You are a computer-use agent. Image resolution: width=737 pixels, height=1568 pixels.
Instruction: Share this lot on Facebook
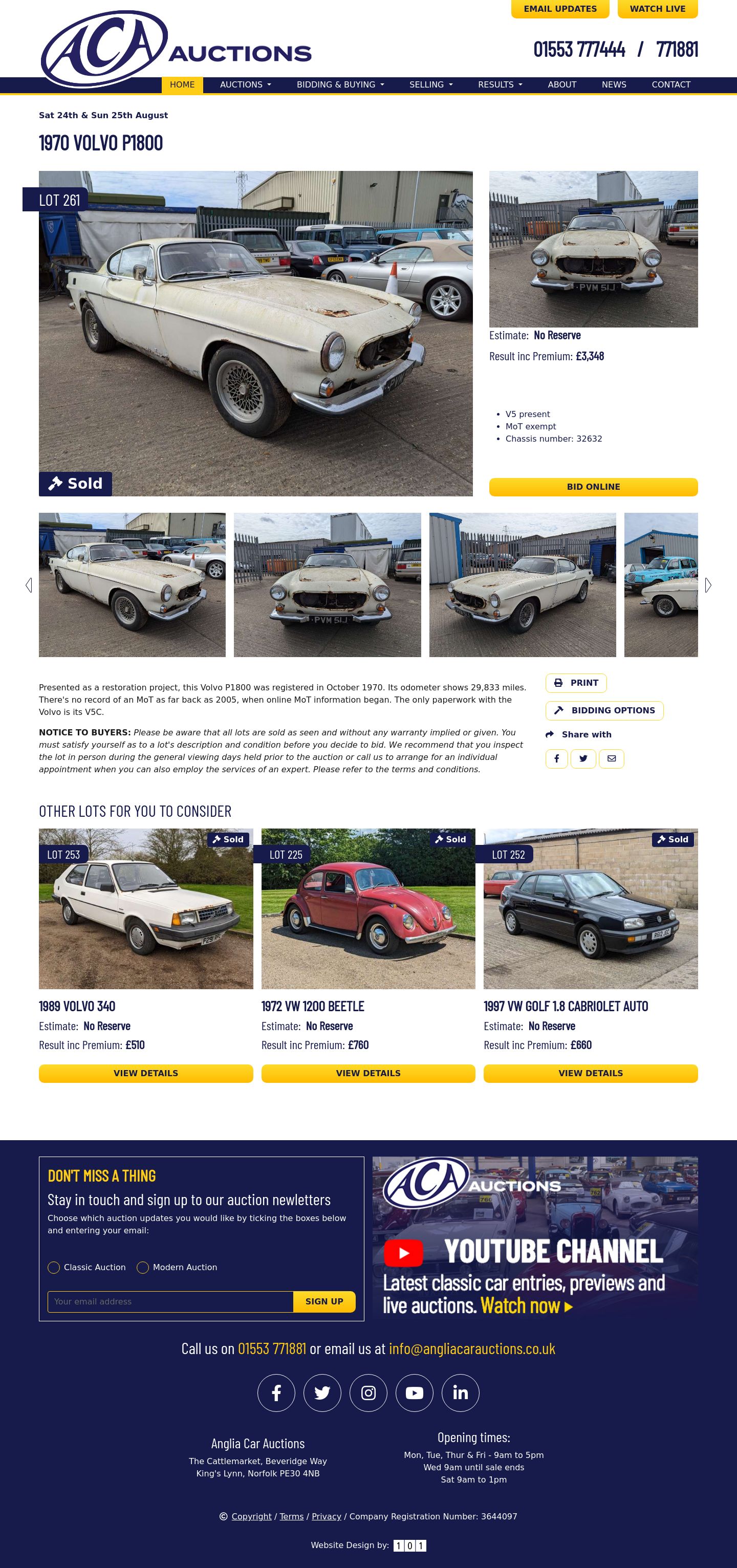pos(556,758)
